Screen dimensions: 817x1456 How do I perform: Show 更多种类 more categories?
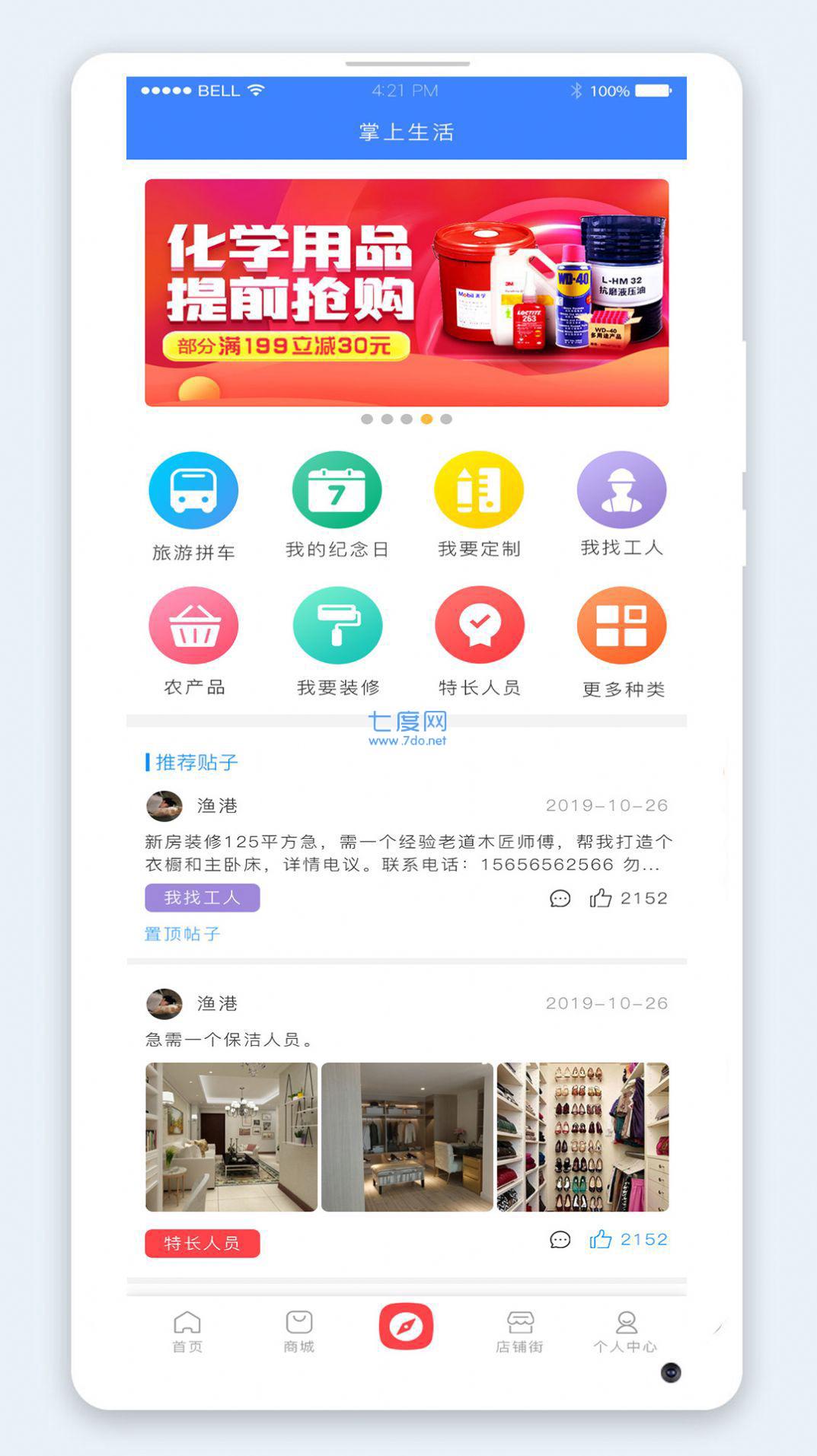point(622,626)
